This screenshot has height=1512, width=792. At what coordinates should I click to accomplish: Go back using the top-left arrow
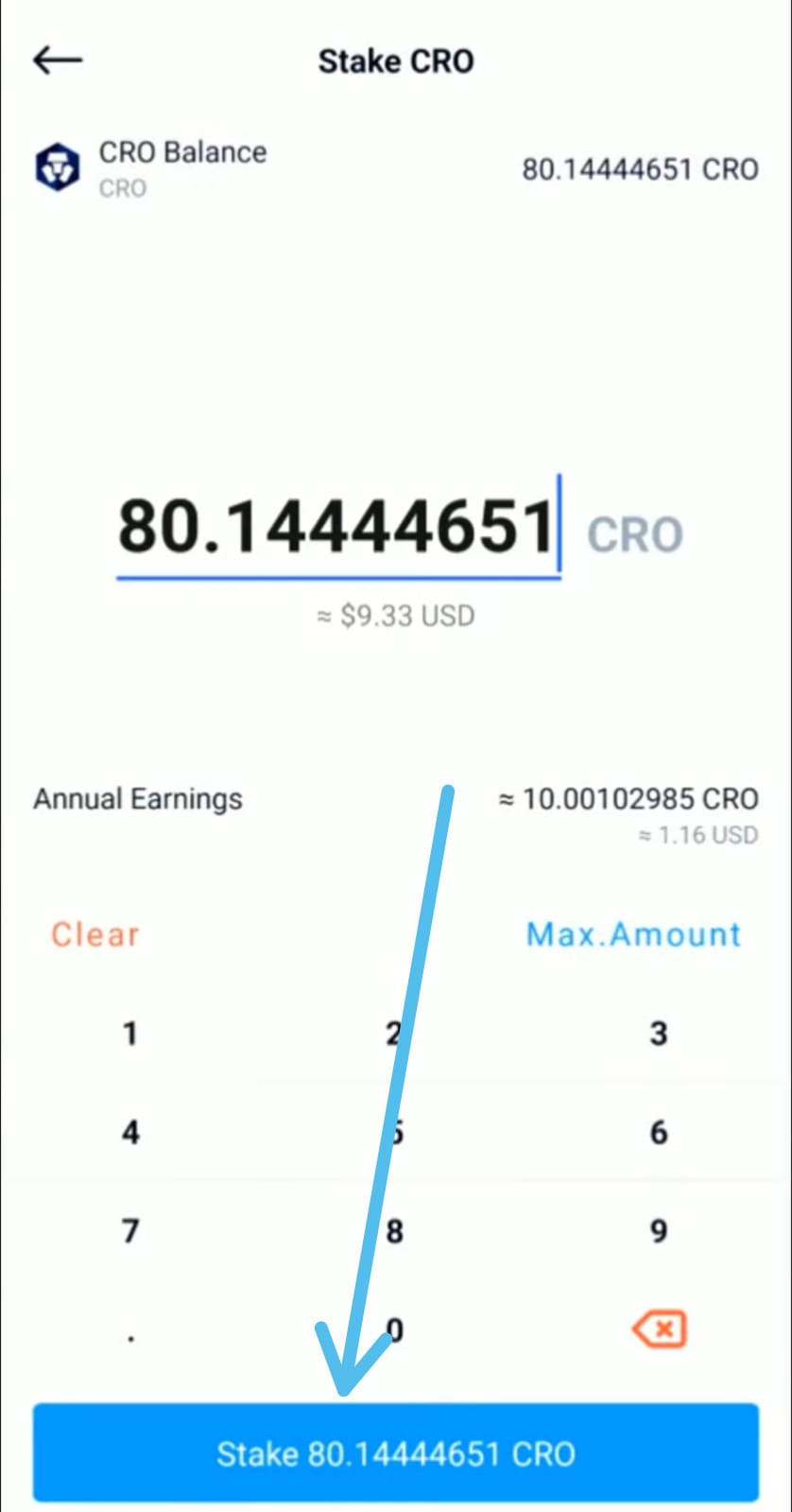(x=58, y=61)
